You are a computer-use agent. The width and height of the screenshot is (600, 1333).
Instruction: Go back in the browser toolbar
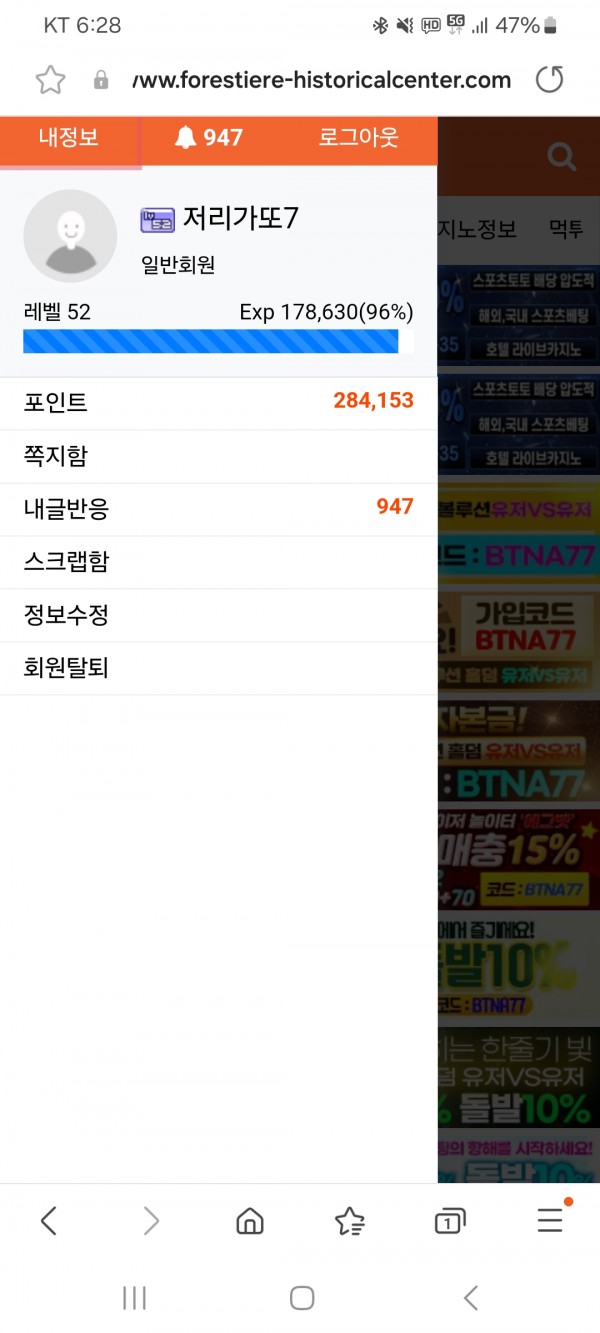click(48, 1220)
